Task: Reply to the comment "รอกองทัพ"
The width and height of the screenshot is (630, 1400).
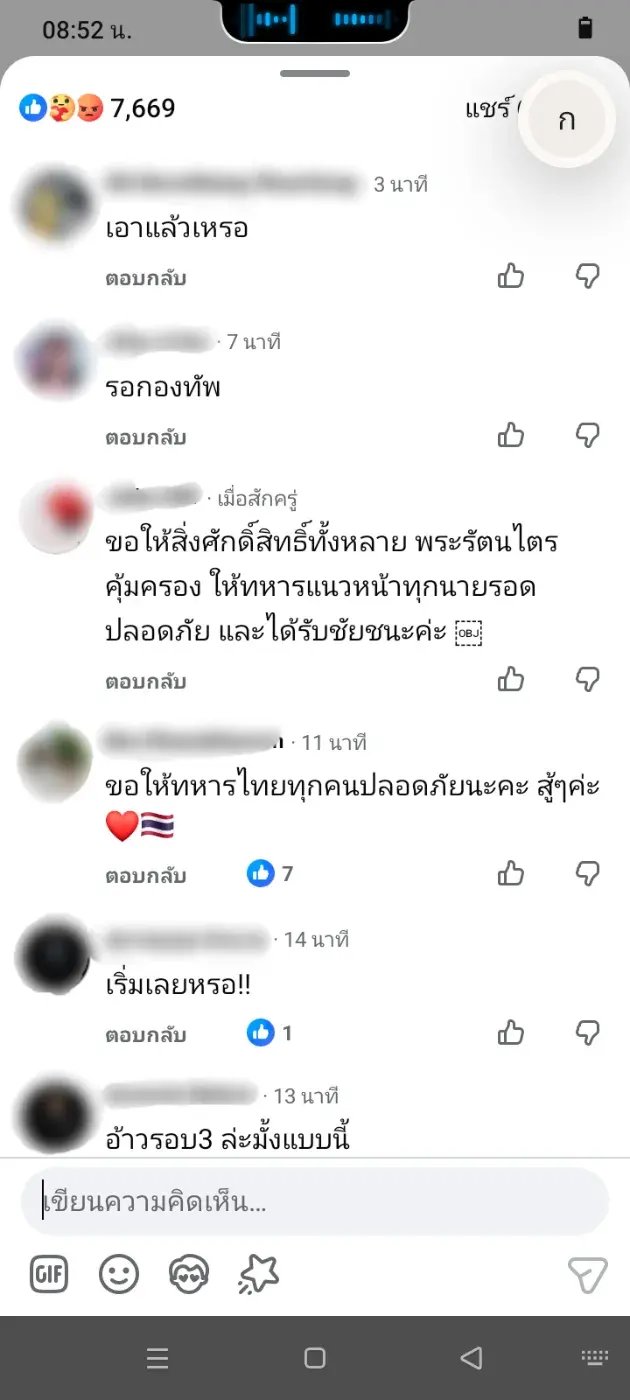Action: [146, 437]
